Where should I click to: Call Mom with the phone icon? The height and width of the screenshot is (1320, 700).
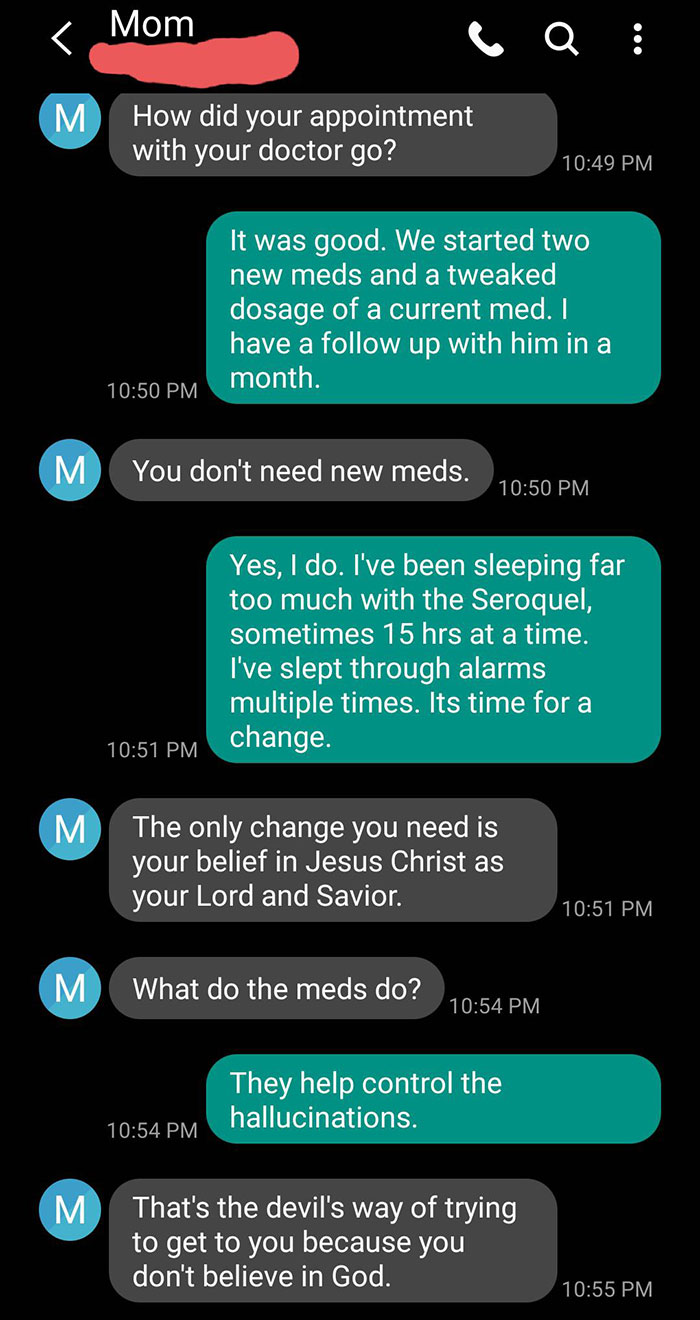point(486,40)
